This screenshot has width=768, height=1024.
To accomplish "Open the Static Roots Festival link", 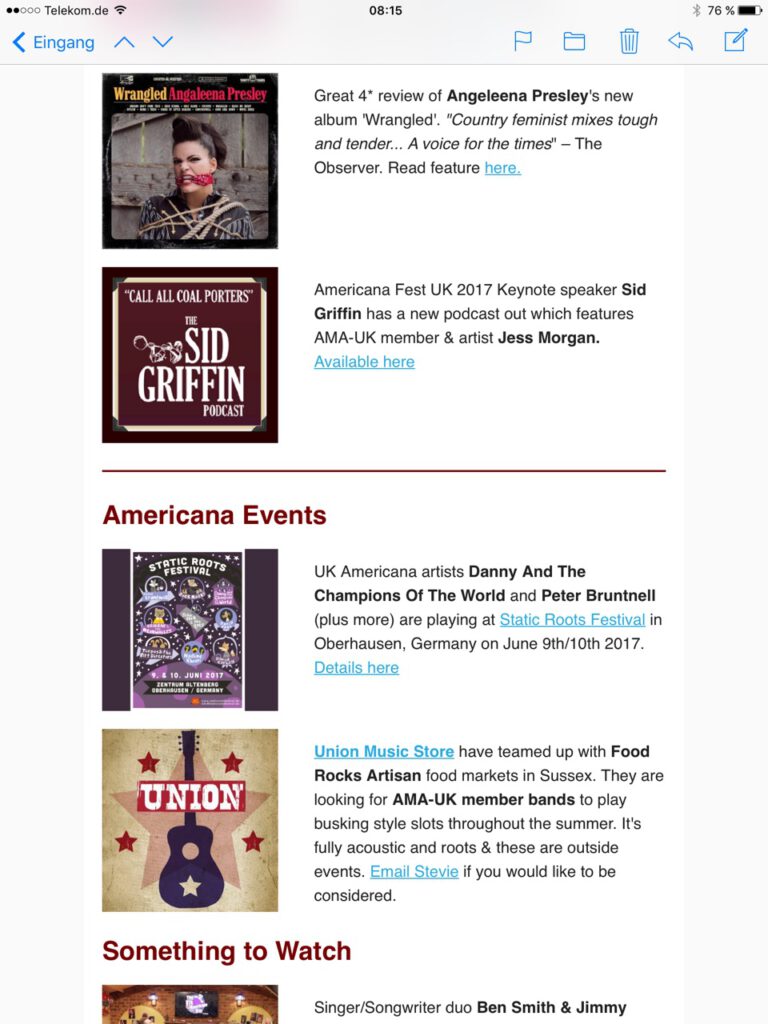I will coord(572,620).
